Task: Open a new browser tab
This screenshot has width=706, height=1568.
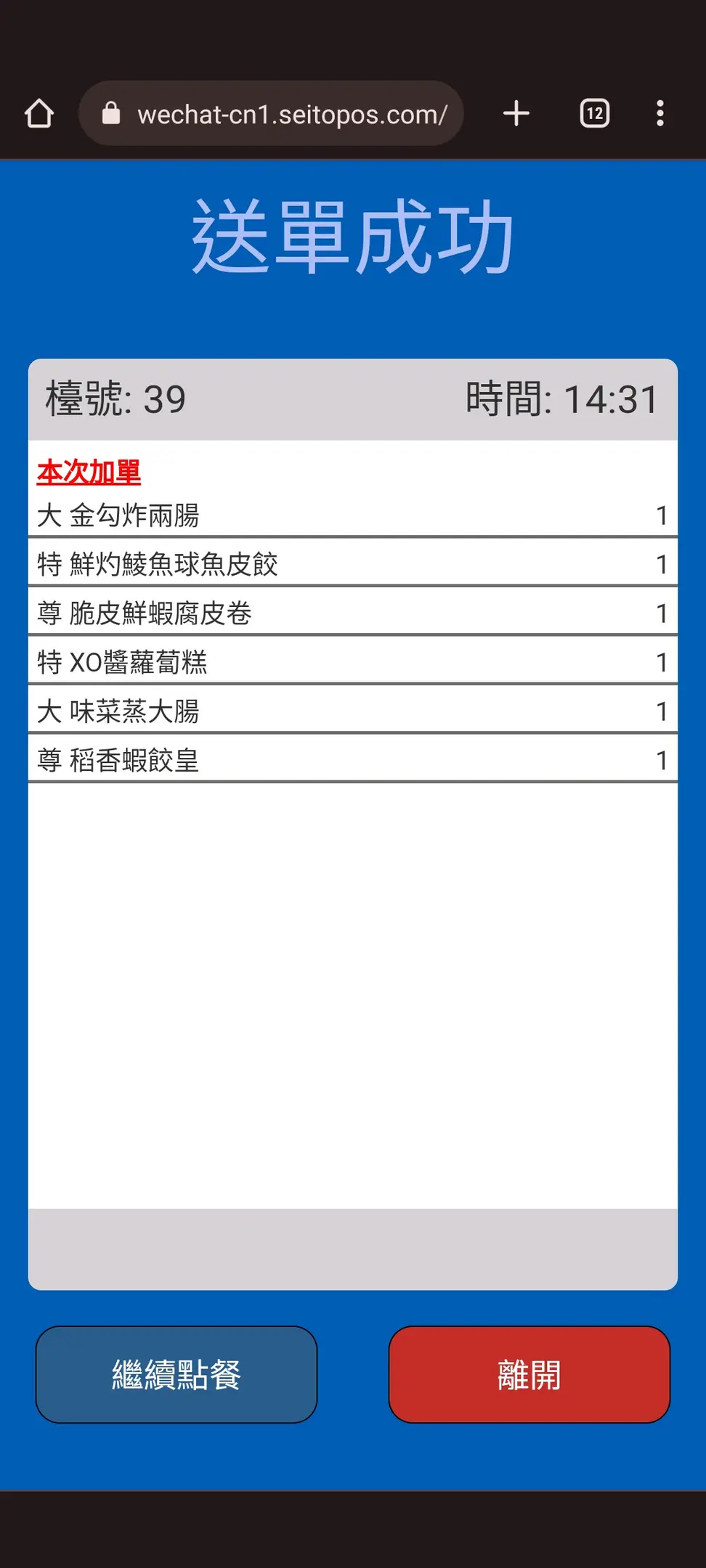Action: coord(516,113)
